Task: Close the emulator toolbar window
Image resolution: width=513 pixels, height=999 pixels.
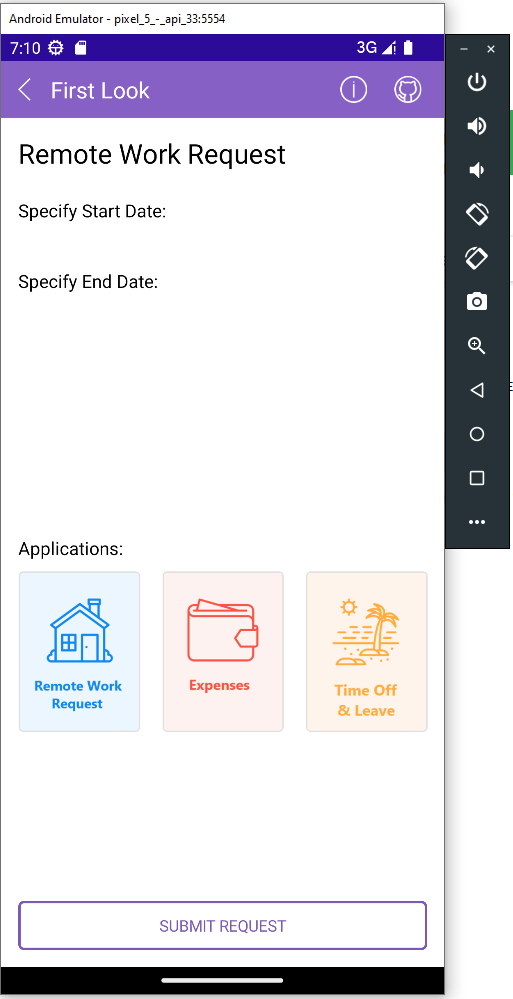Action: [x=491, y=49]
